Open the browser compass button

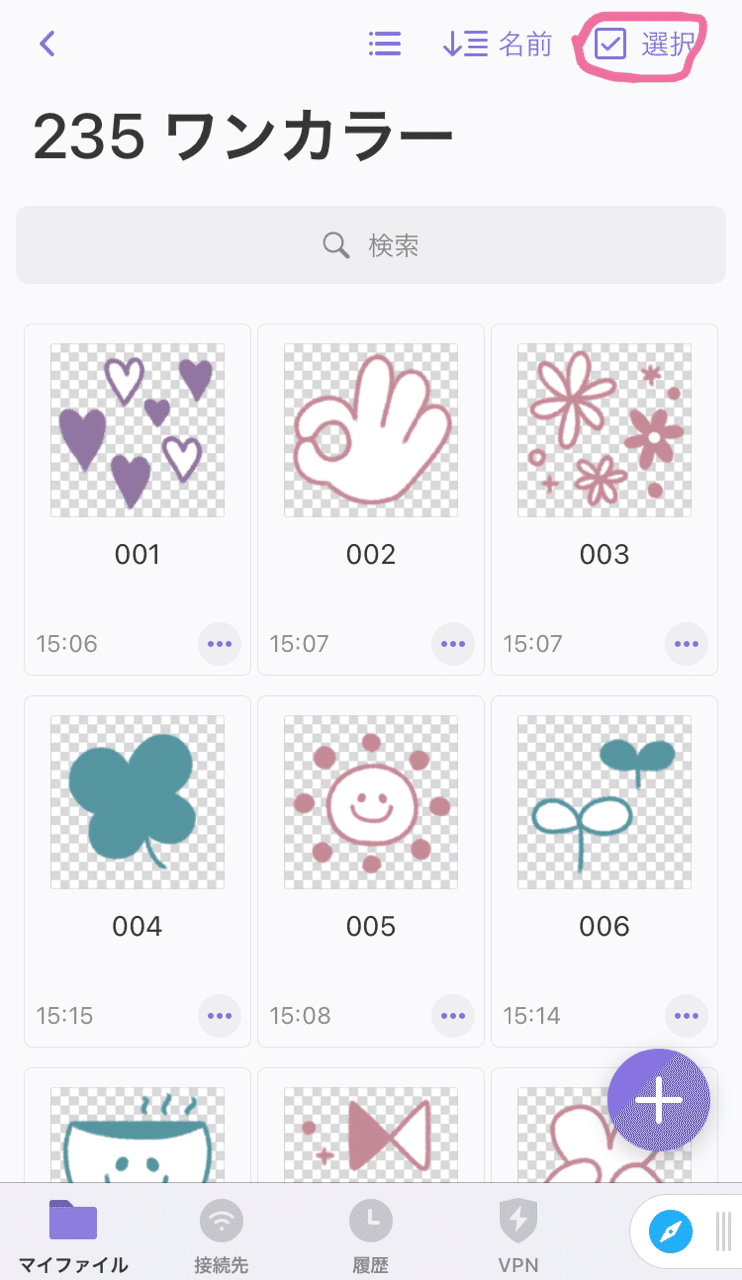click(670, 1232)
